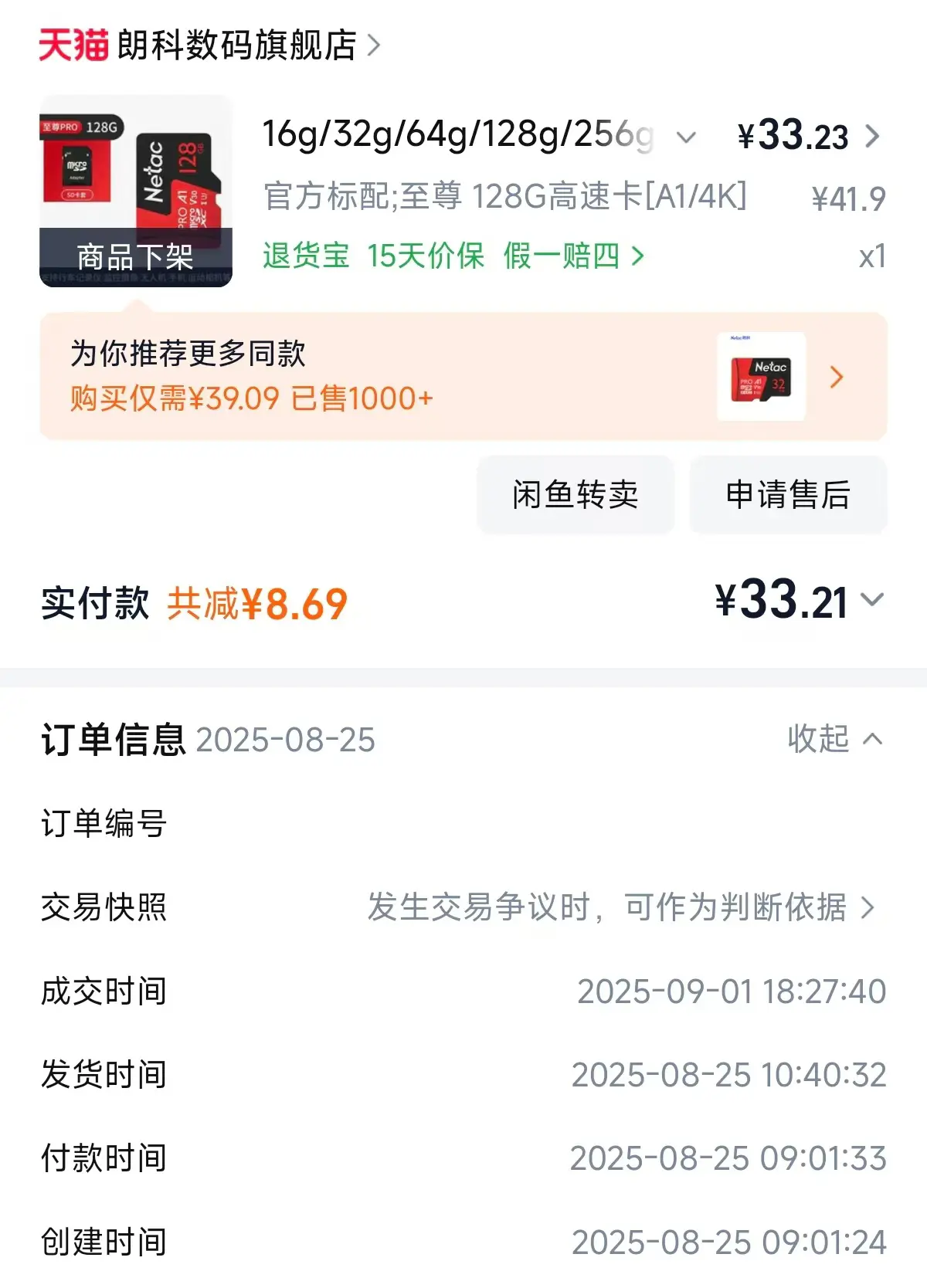
Task: View price details for ¥33.23
Action: coord(808,137)
